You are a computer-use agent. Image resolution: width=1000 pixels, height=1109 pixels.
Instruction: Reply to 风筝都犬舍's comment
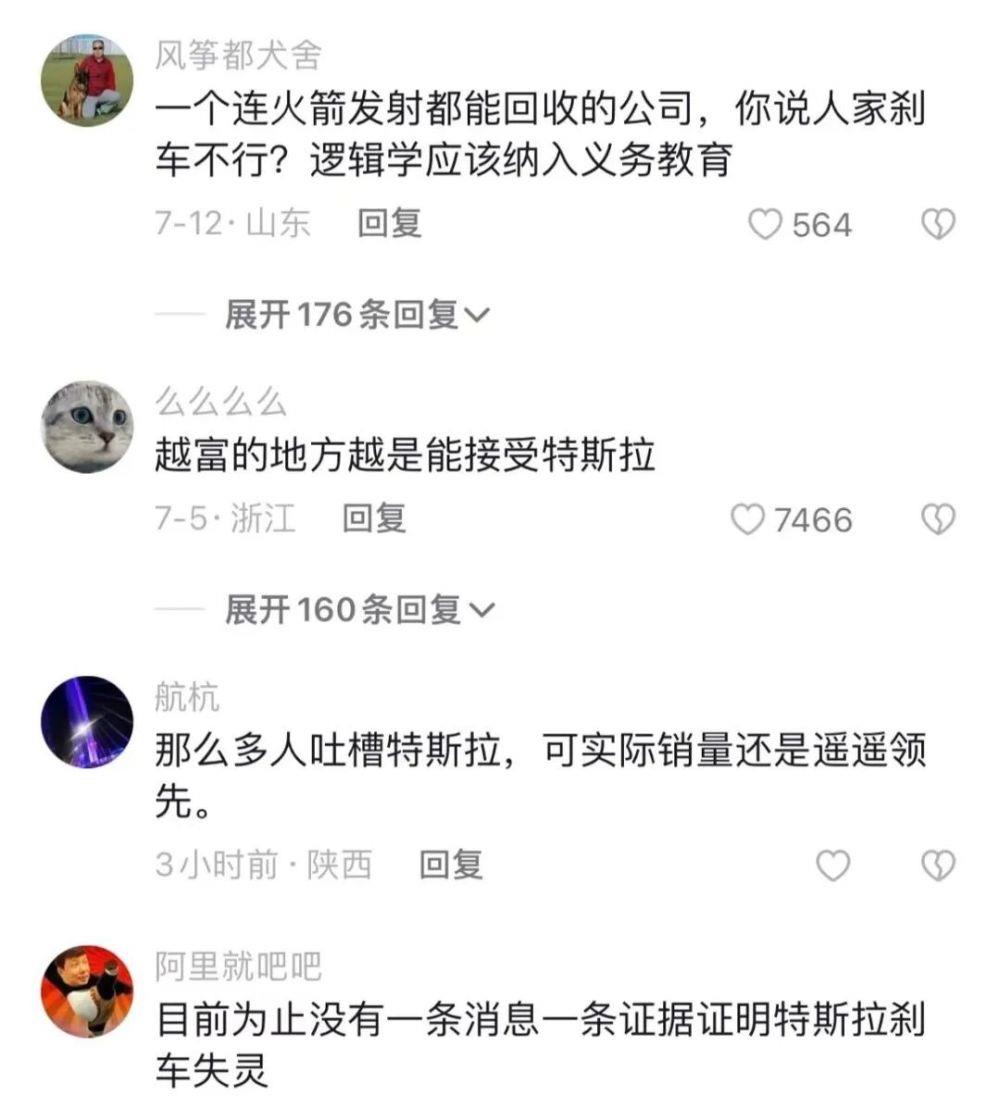pos(389,223)
